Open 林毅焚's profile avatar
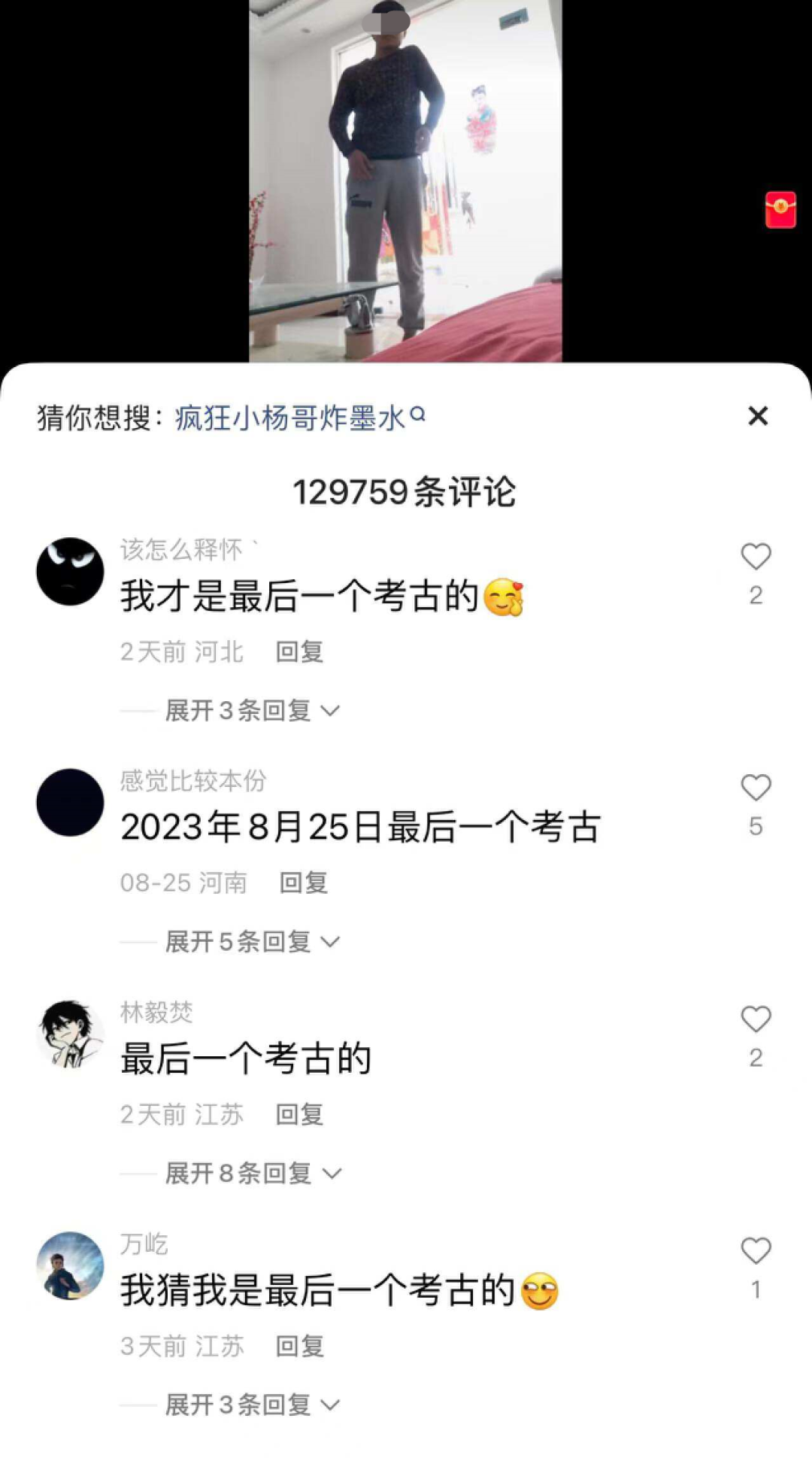The height and width of the screenshot is (1464, 812). [70, 1034]
